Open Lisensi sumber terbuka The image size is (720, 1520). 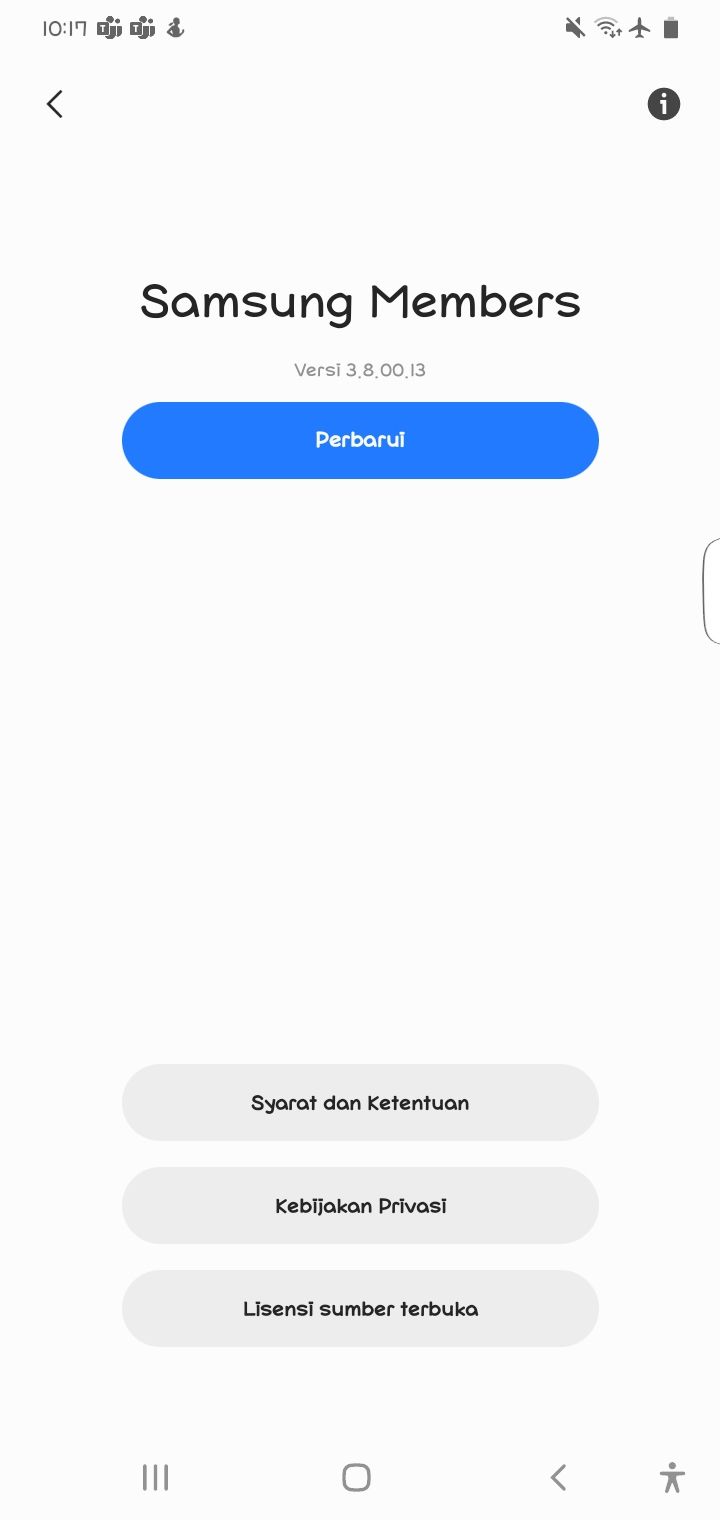coord(360,1308)
